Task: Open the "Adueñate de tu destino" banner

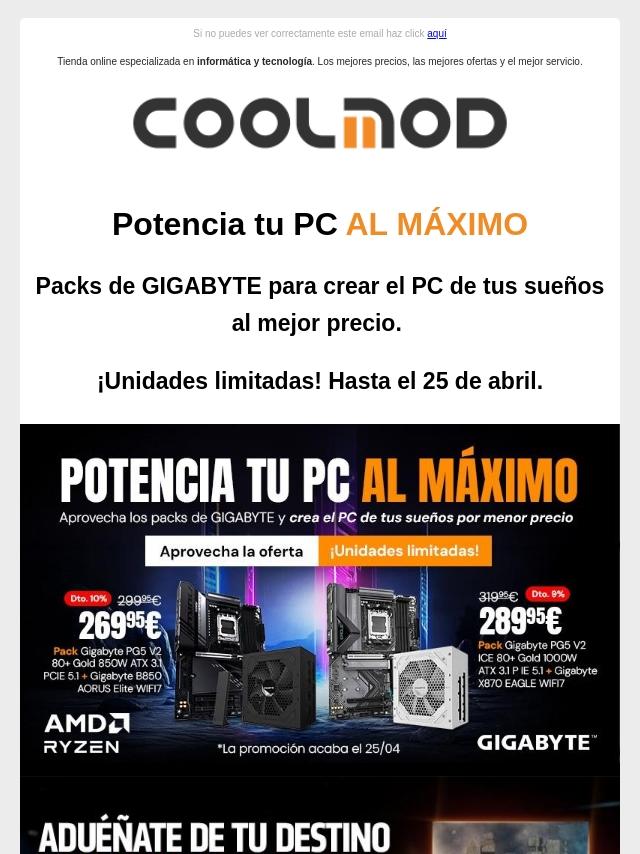Action: pyautogui.click(x=320, y=820)
